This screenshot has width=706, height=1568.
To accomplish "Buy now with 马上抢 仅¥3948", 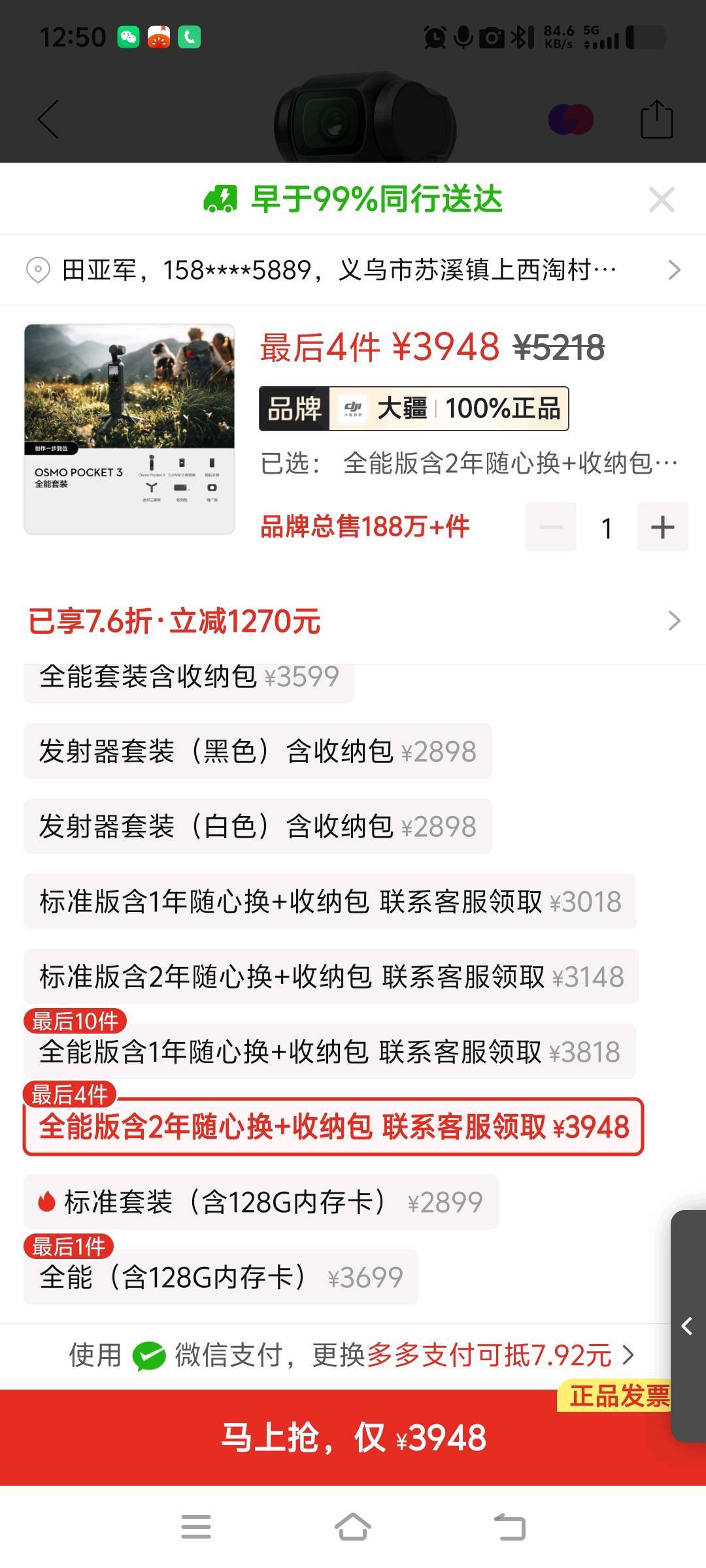I will tap(353, 1438).
